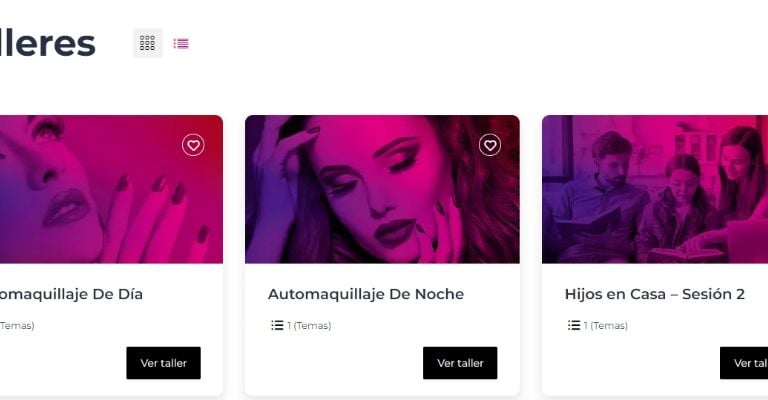Open the Automaquillaje De Noche title link
The image size is (768, 400).
click(365, 294)
